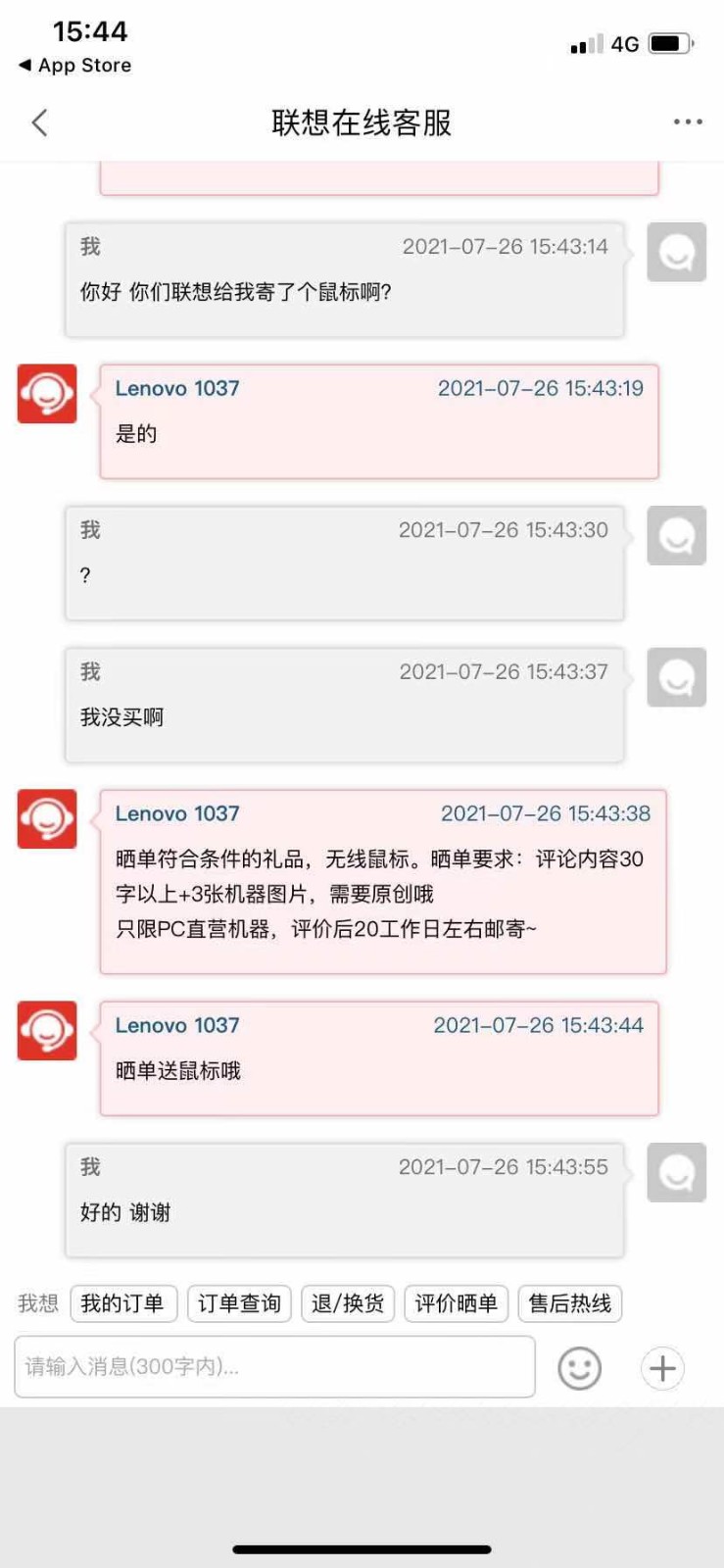Tap the 我的订单 quick reply chip
Viewport: 724px width, 1568px height.
tap(123, 1303)
